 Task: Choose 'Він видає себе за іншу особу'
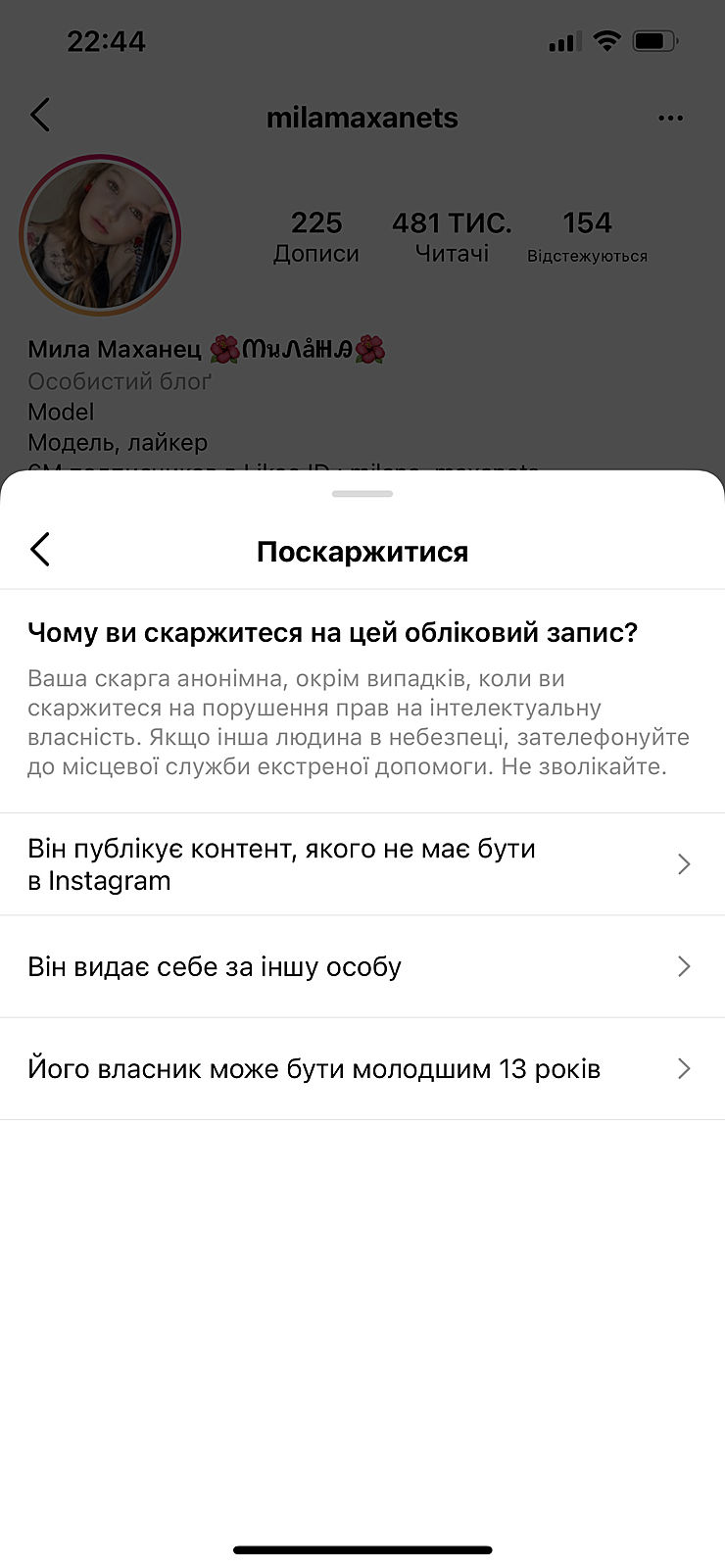(361, 967)
